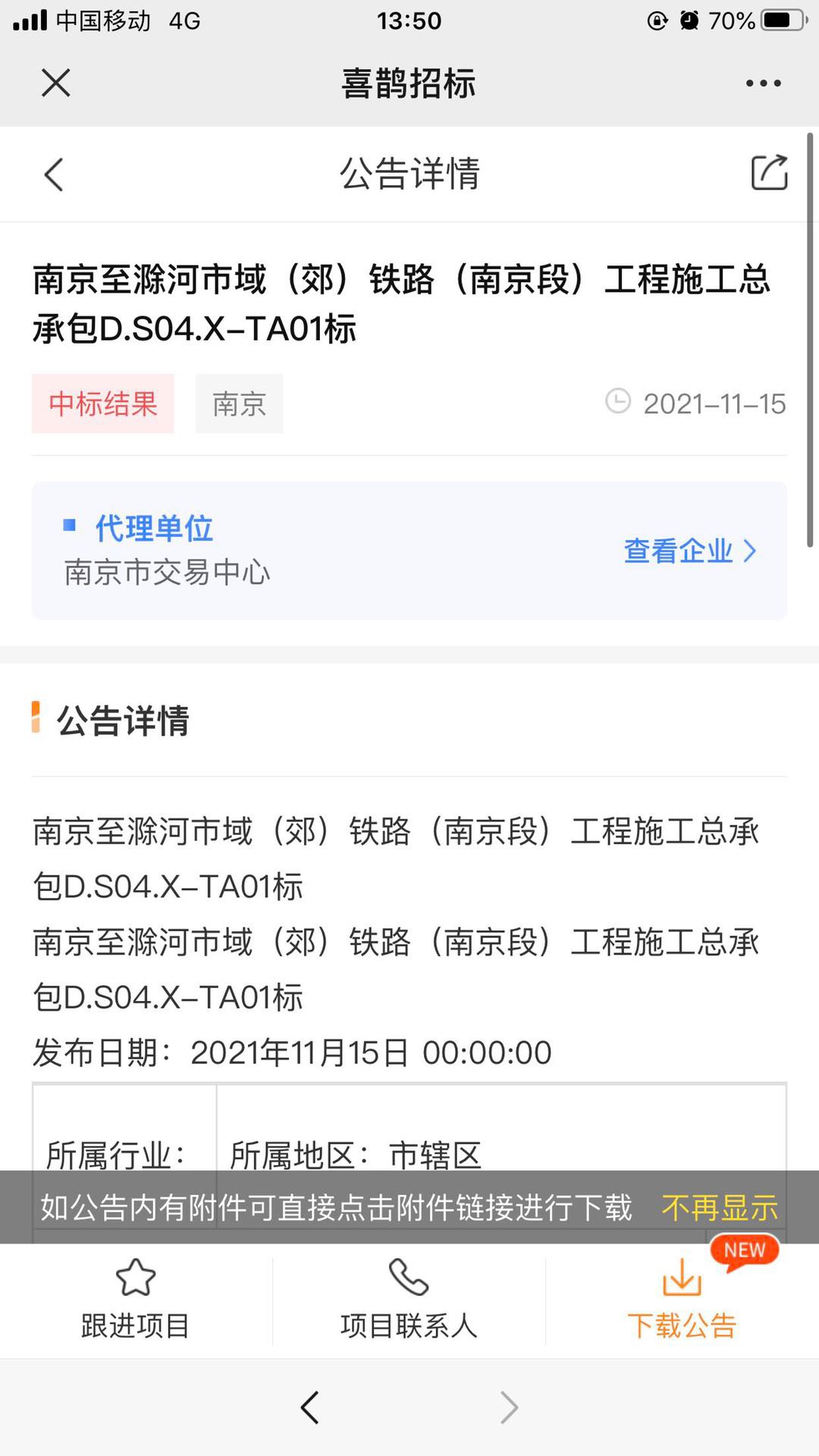The height and width of the screenshot is (1456, 819).
Task: Tap 下载公告 to download announcement
Action: point(682,1300)
